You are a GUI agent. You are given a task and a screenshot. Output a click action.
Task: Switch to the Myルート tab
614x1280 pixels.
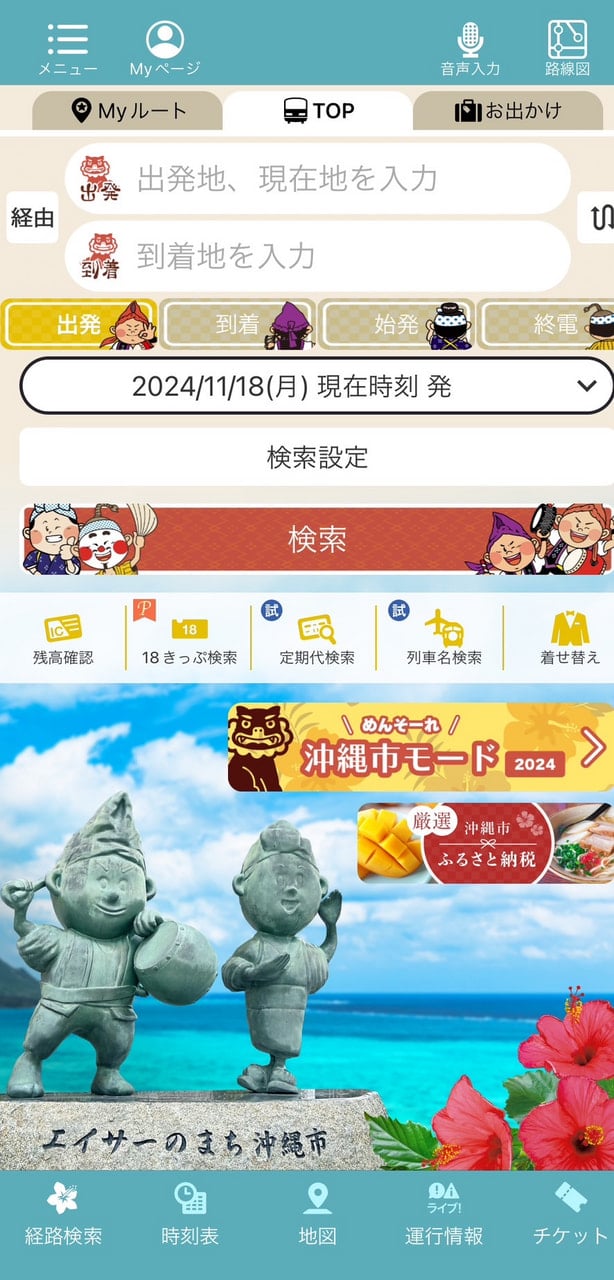(x=128, y=111)
